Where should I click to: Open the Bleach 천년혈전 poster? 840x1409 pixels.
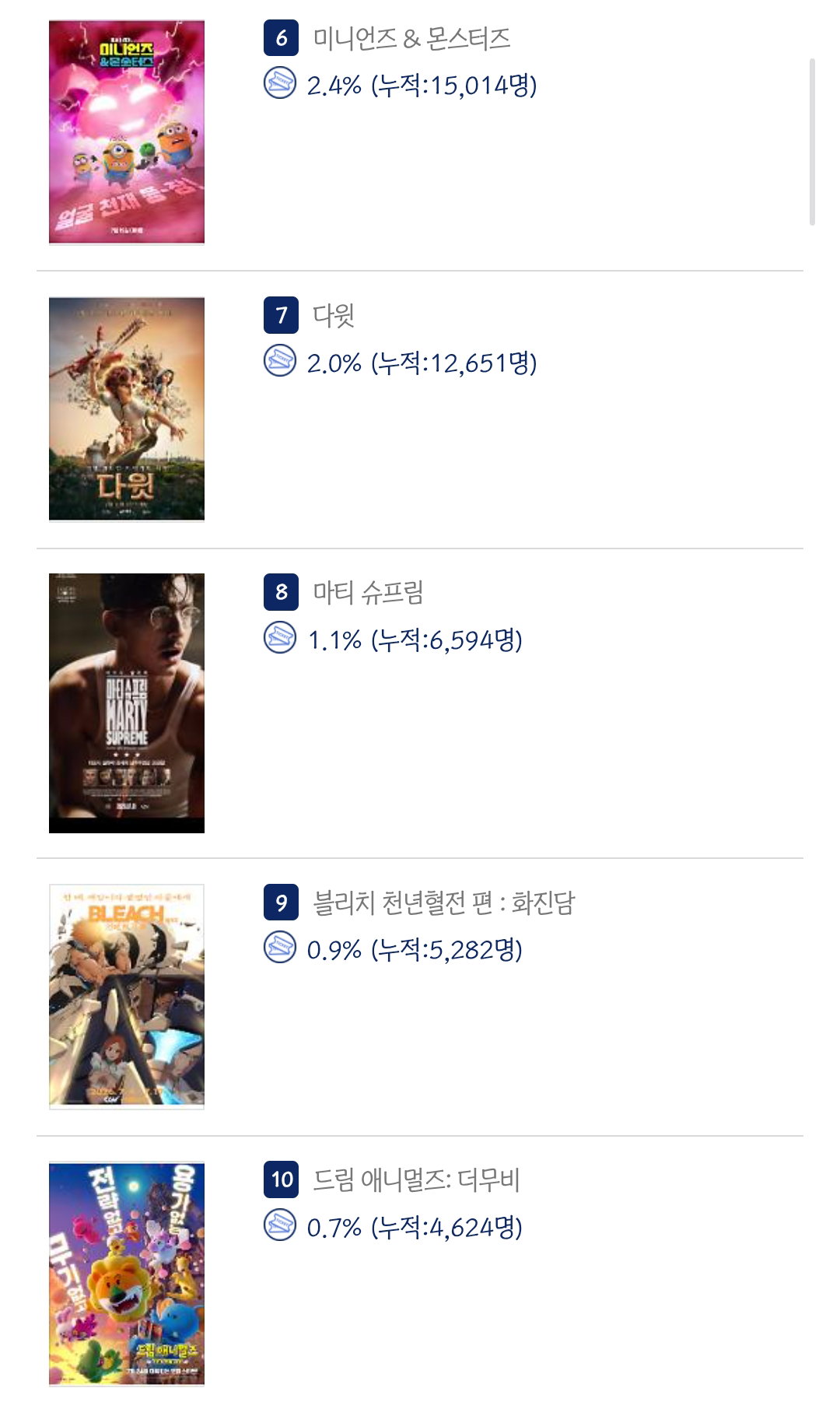[127, 996]
